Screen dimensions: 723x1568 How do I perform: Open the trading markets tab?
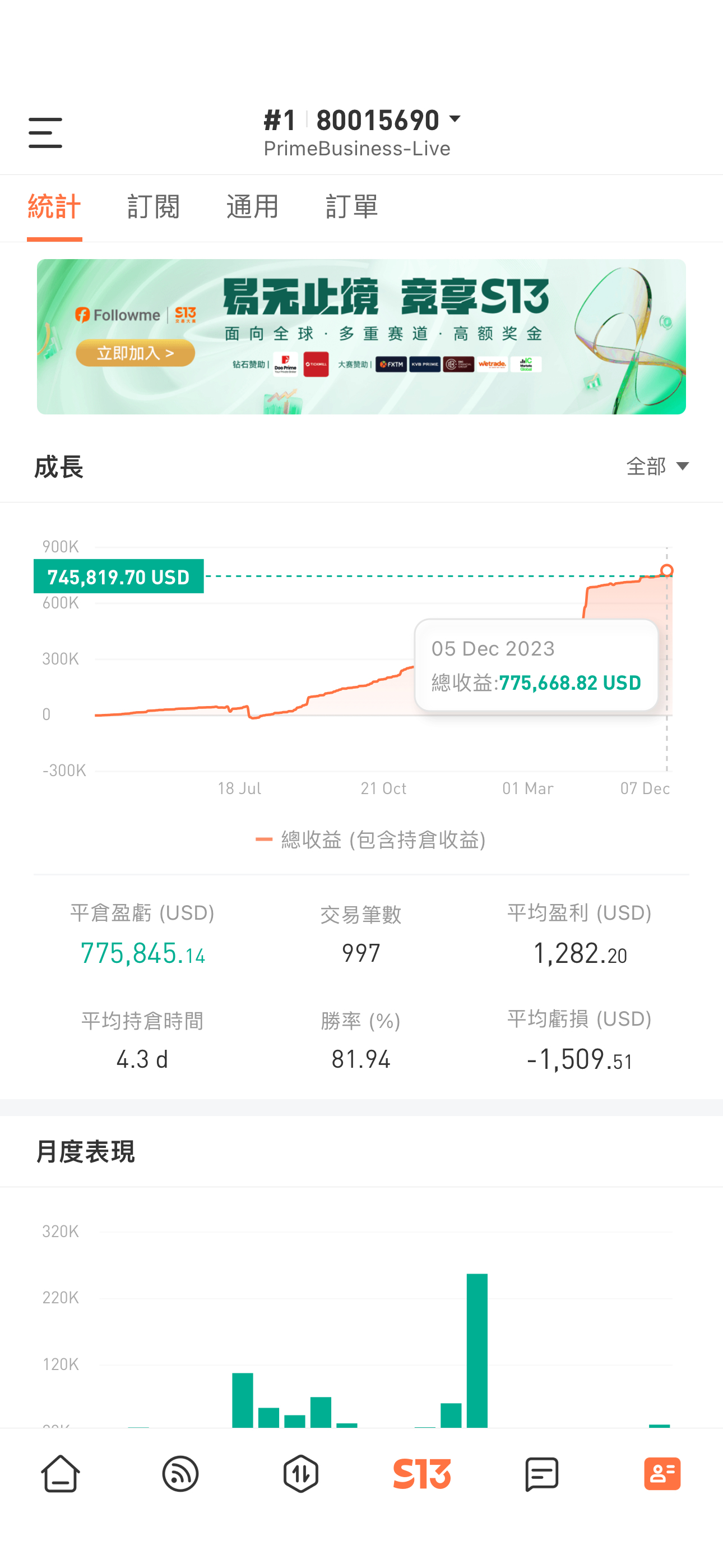pyautogui.click(x=302, y=1474)
